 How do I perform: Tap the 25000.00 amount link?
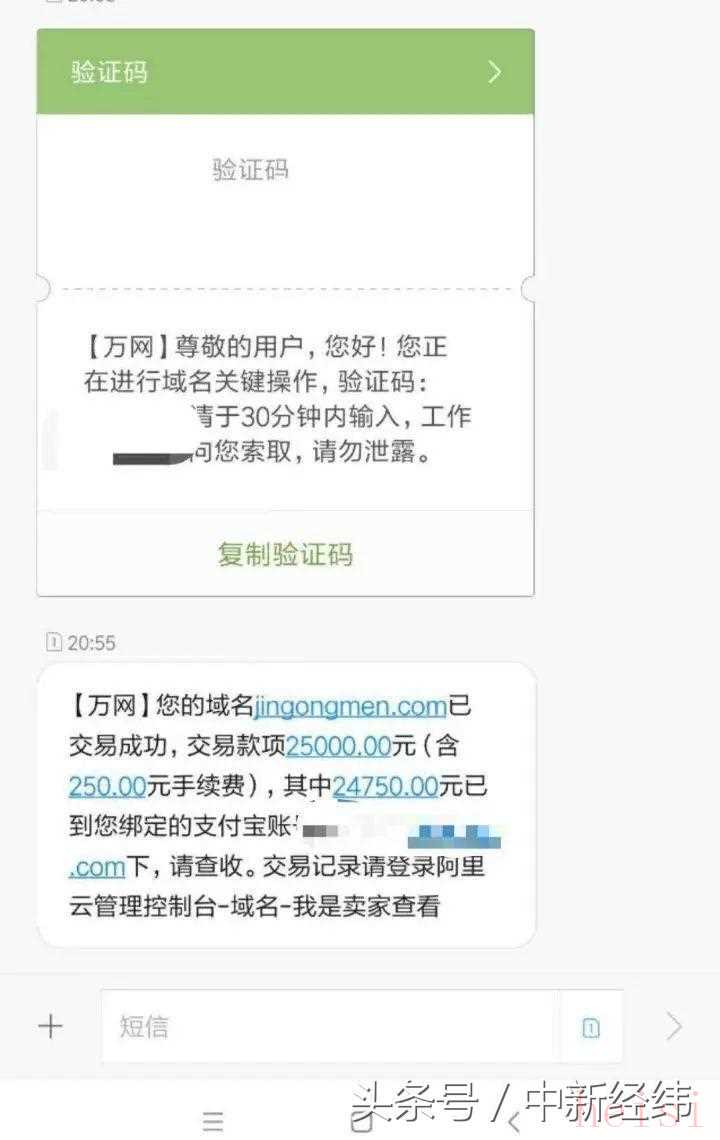pos(337,746)
